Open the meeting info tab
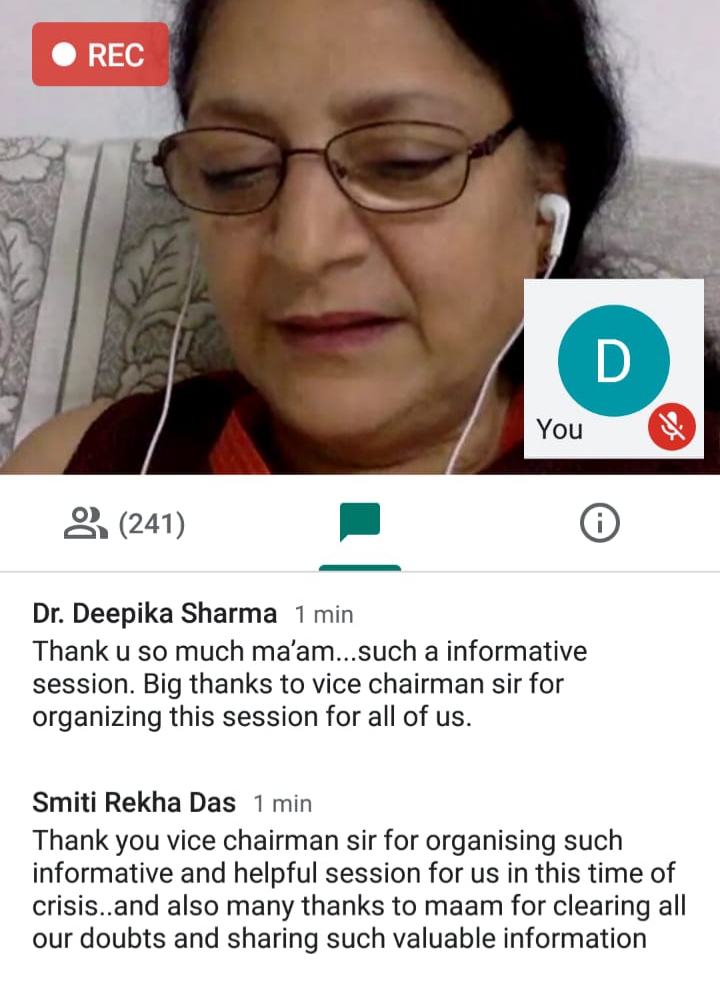Screen dimensions: 720x998 (600, 523)
